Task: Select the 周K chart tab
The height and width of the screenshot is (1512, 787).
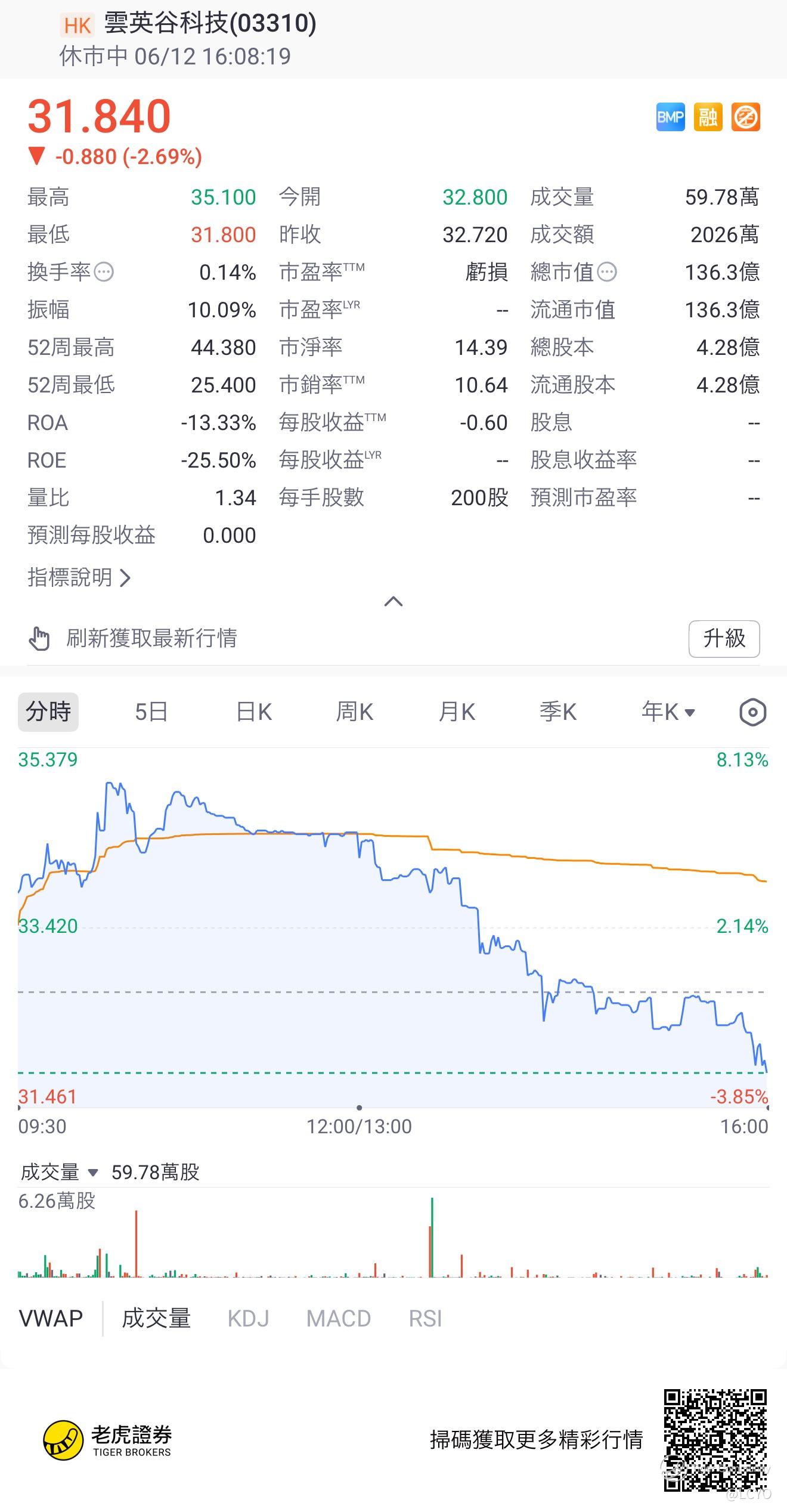Action: click(355, 712)
